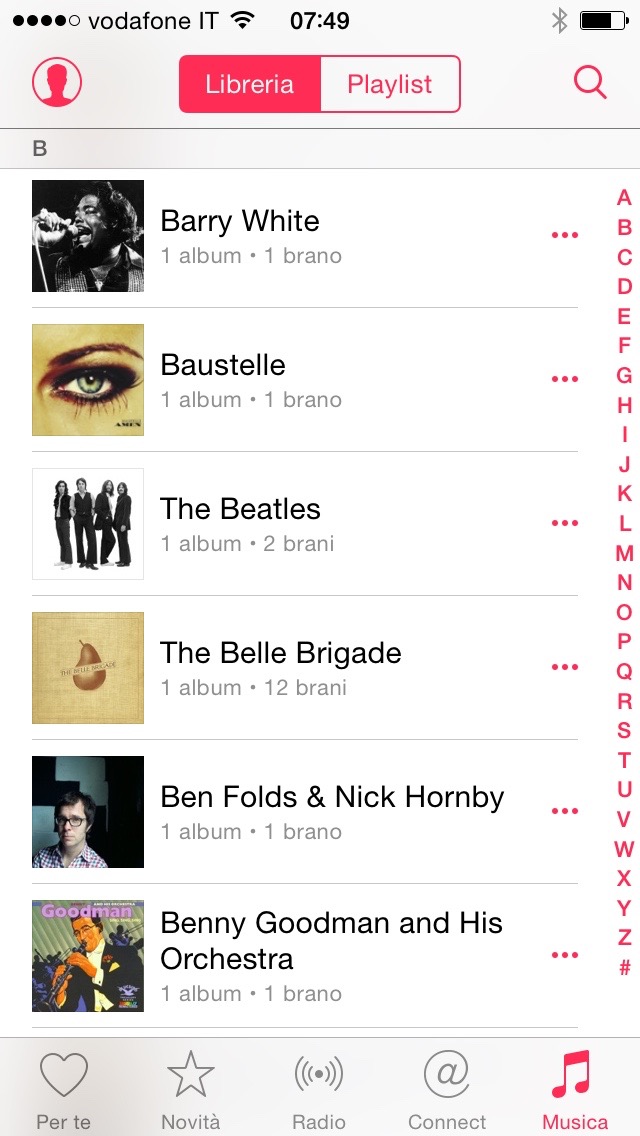Viewport: 640px width, 1136px height.
Task: Open options for Ben Folds & Nick Hornby
Action: point(565,812)
